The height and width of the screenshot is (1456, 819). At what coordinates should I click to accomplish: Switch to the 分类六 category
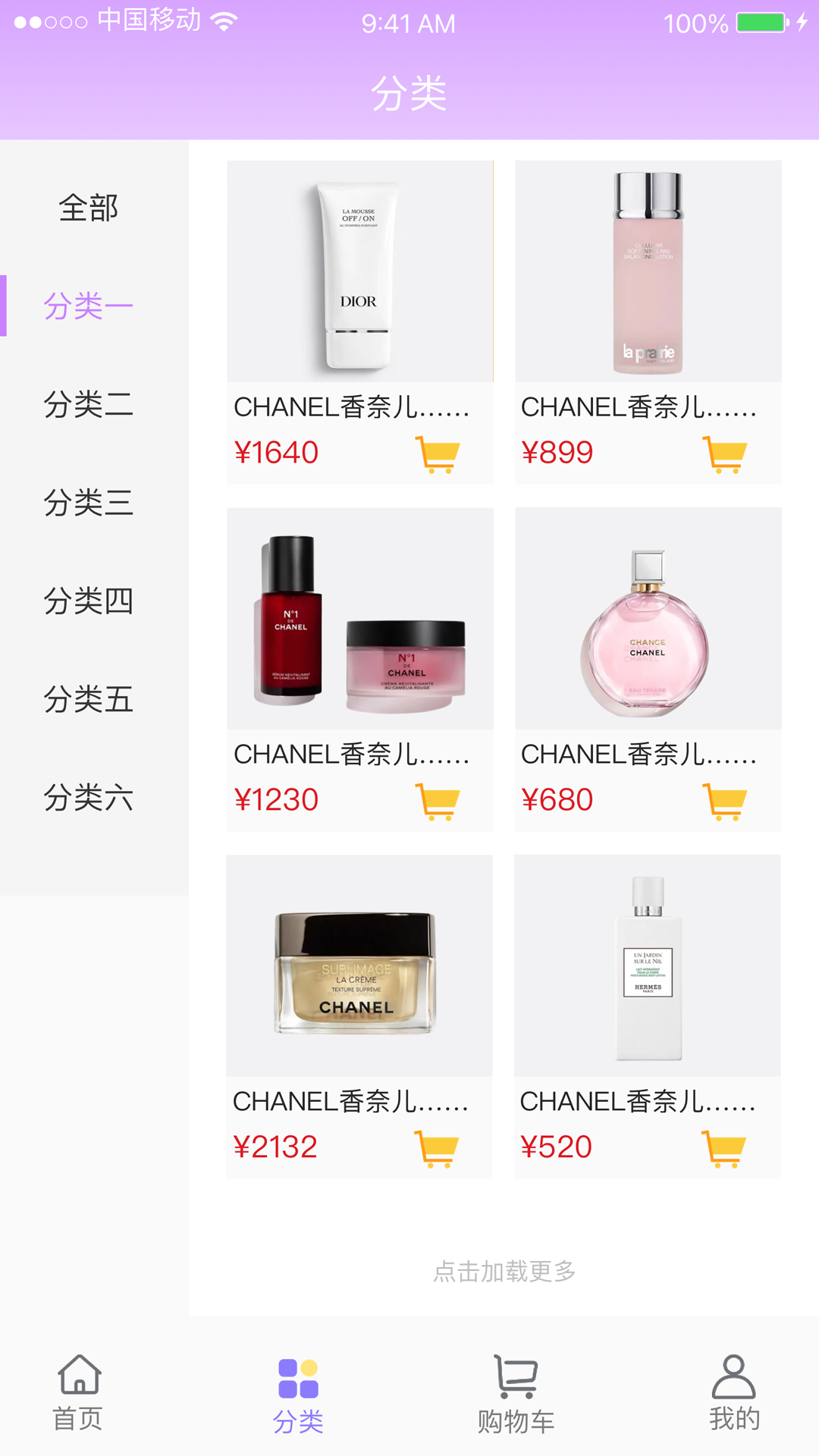[89, 799]
